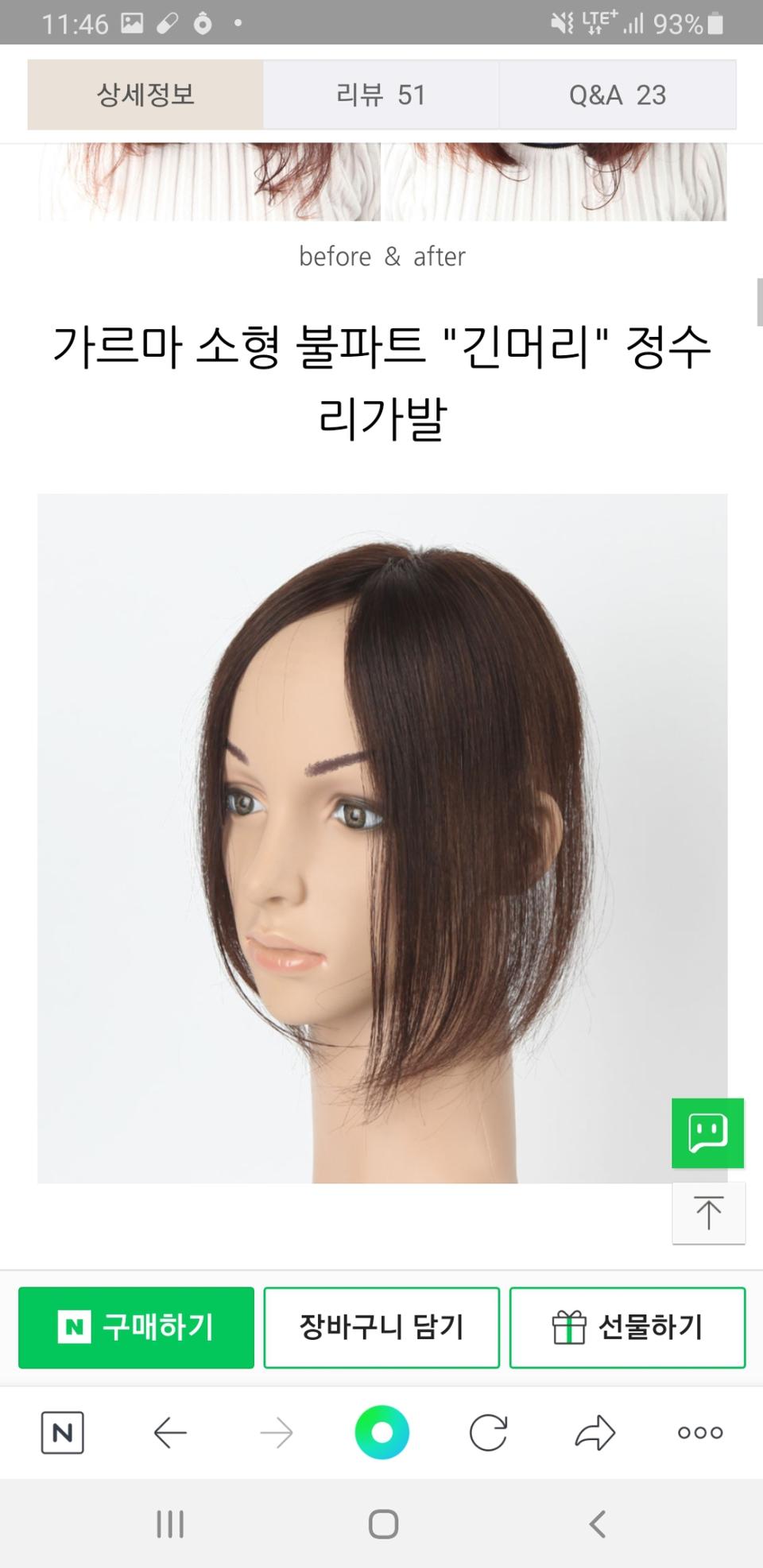Open the green chat inquiry button
The height and width of the screenshot is (1568, 763).
click(707, 1132)
